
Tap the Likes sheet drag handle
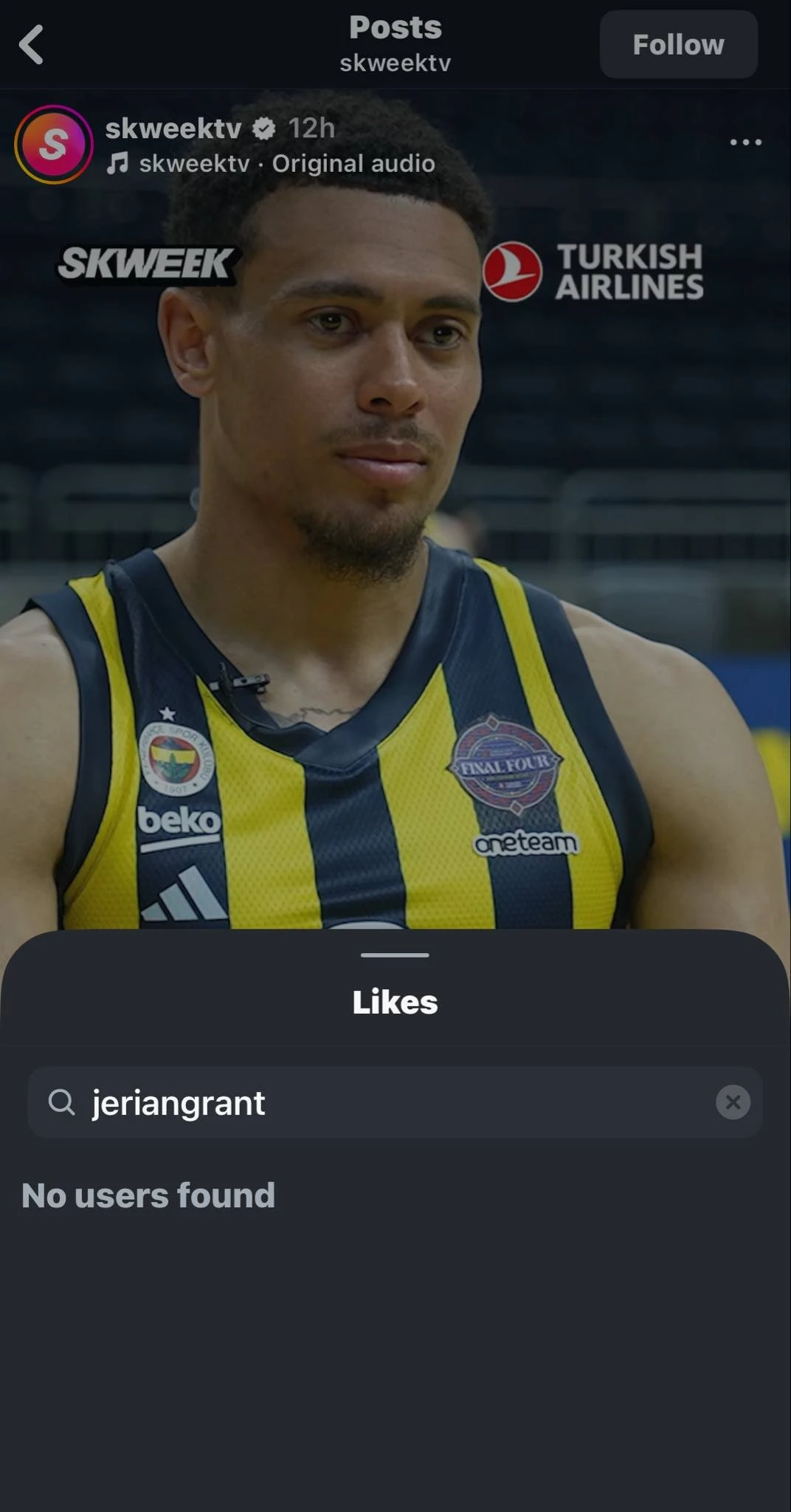pyautogui.click(x=395, y=955)
